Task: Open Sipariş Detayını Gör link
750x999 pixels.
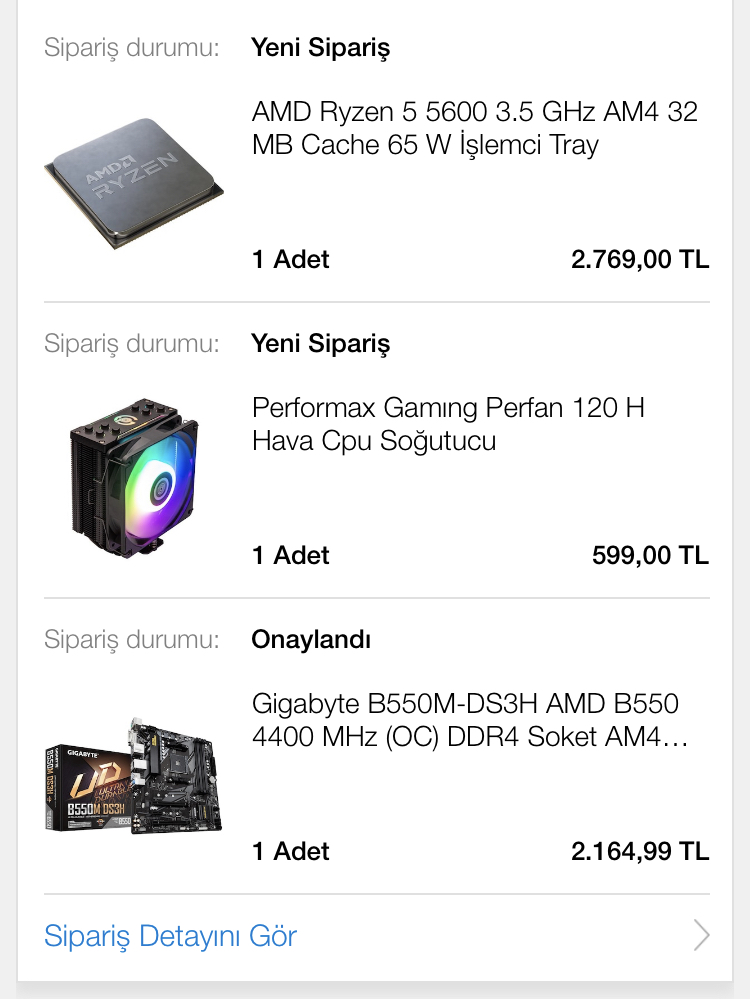Action: tap(171, 937)
